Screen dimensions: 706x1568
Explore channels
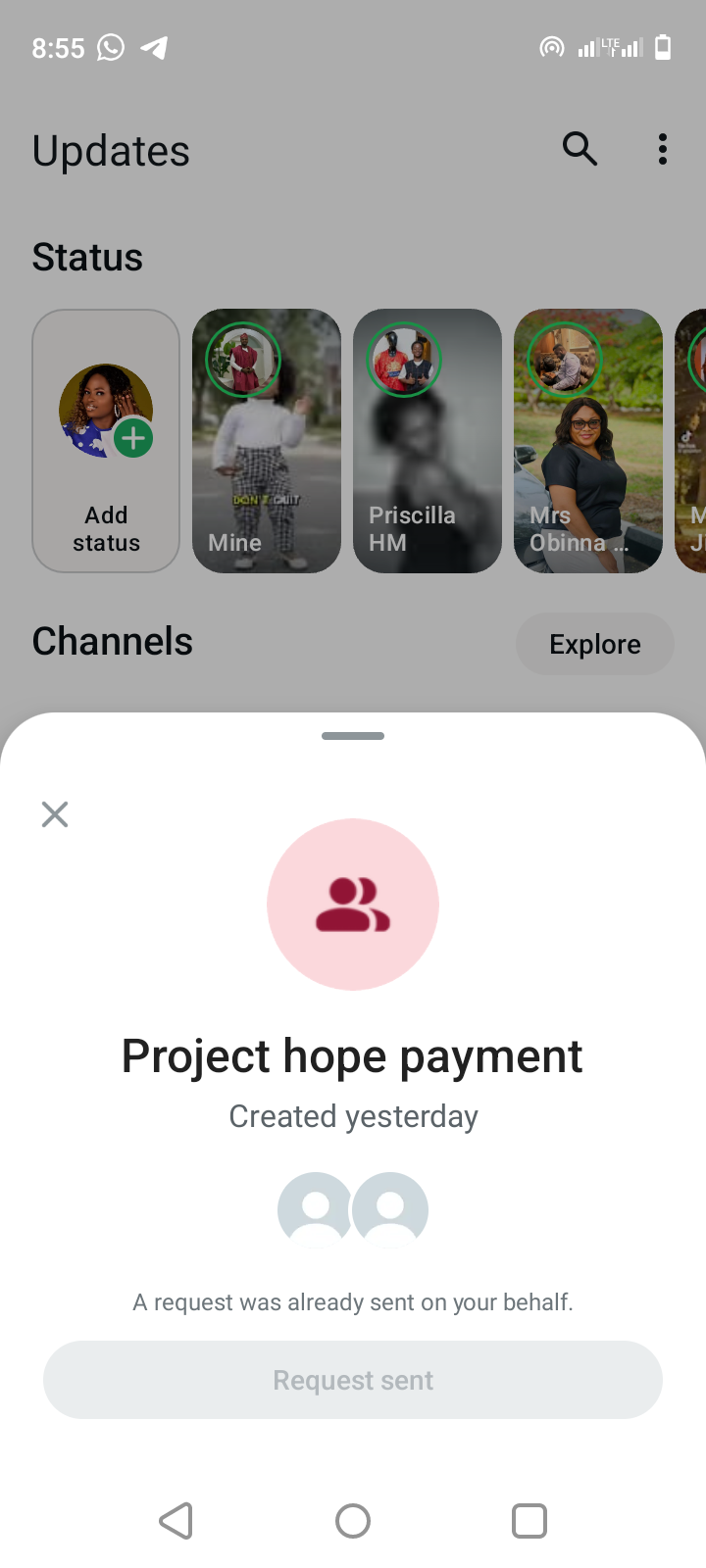(x=594, y=644)
